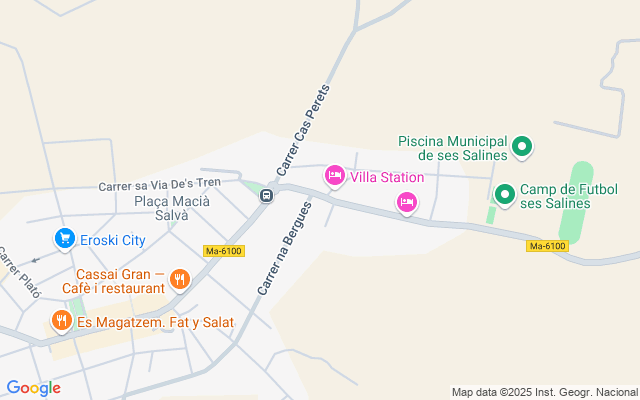Open the Villa Station lodging pin
This screenshot has height=400, width=640.
(x=335, y=176)
